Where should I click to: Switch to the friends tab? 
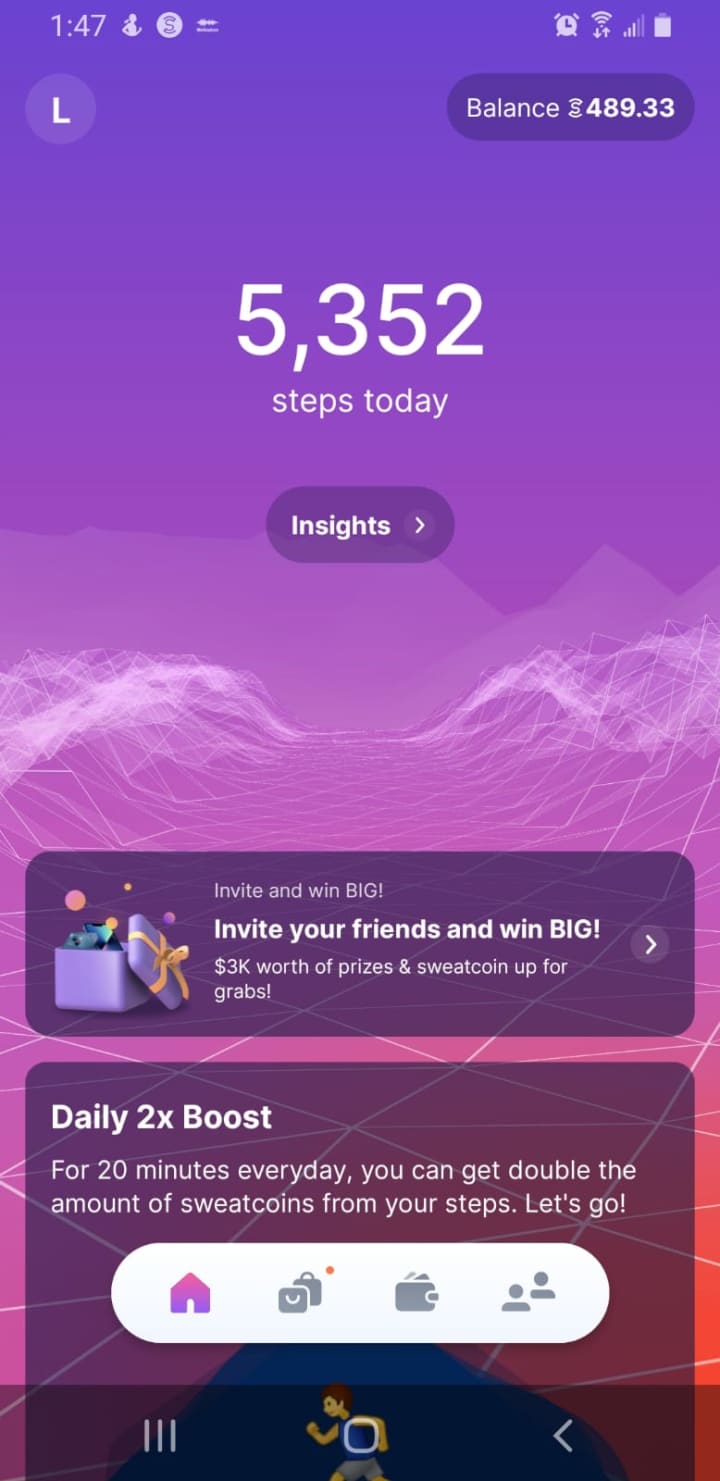[x=528, y=1294]
